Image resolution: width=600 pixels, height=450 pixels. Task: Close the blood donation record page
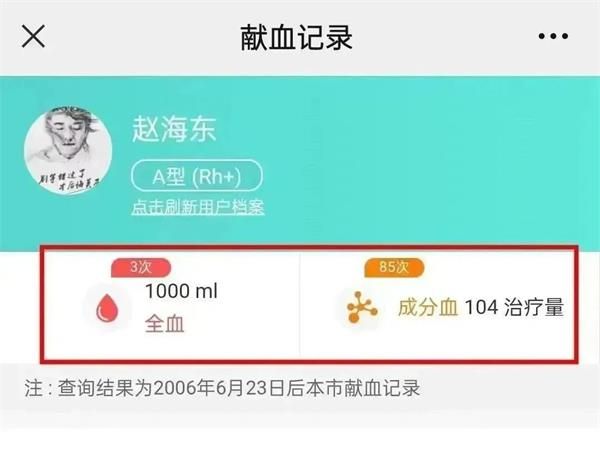point(33,37)
